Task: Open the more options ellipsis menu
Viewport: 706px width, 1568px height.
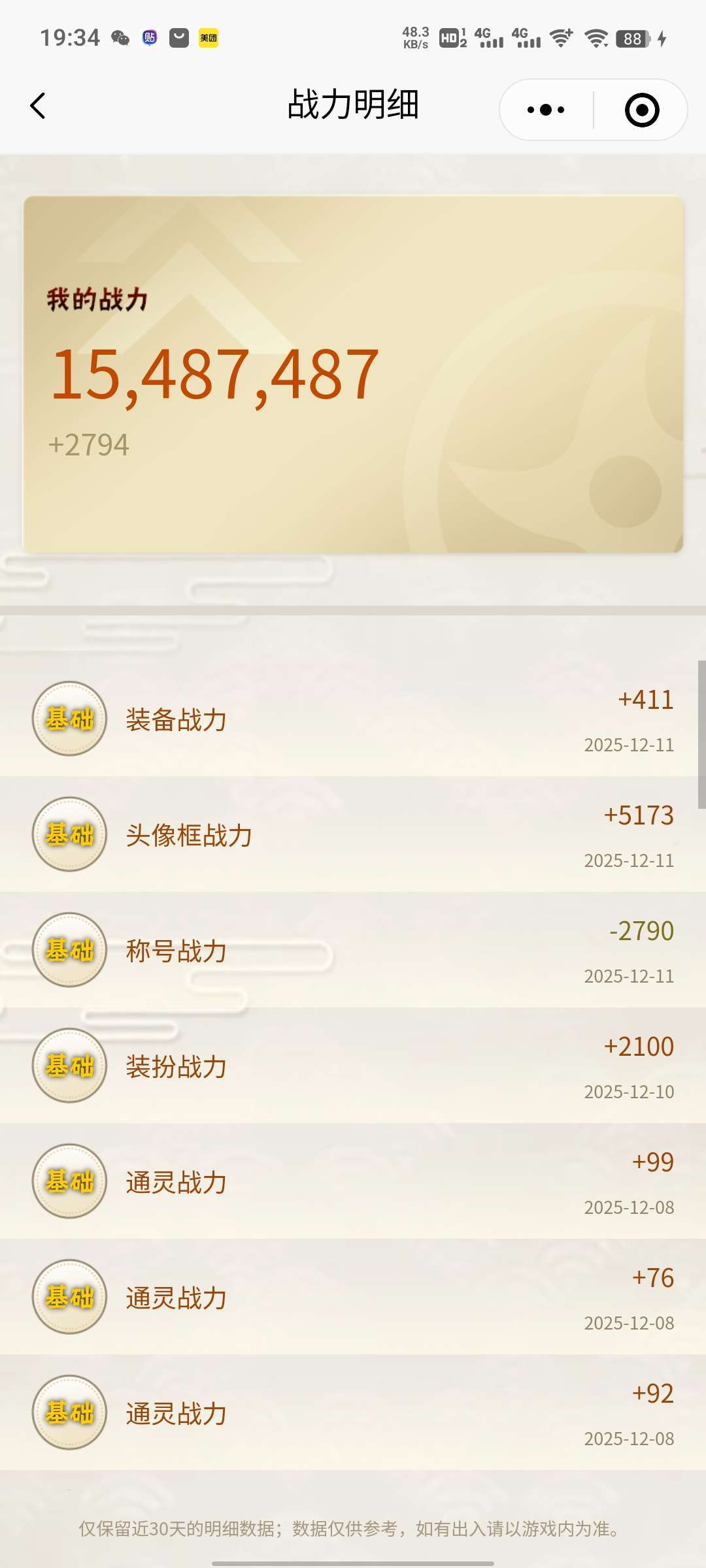Action: 545,108
